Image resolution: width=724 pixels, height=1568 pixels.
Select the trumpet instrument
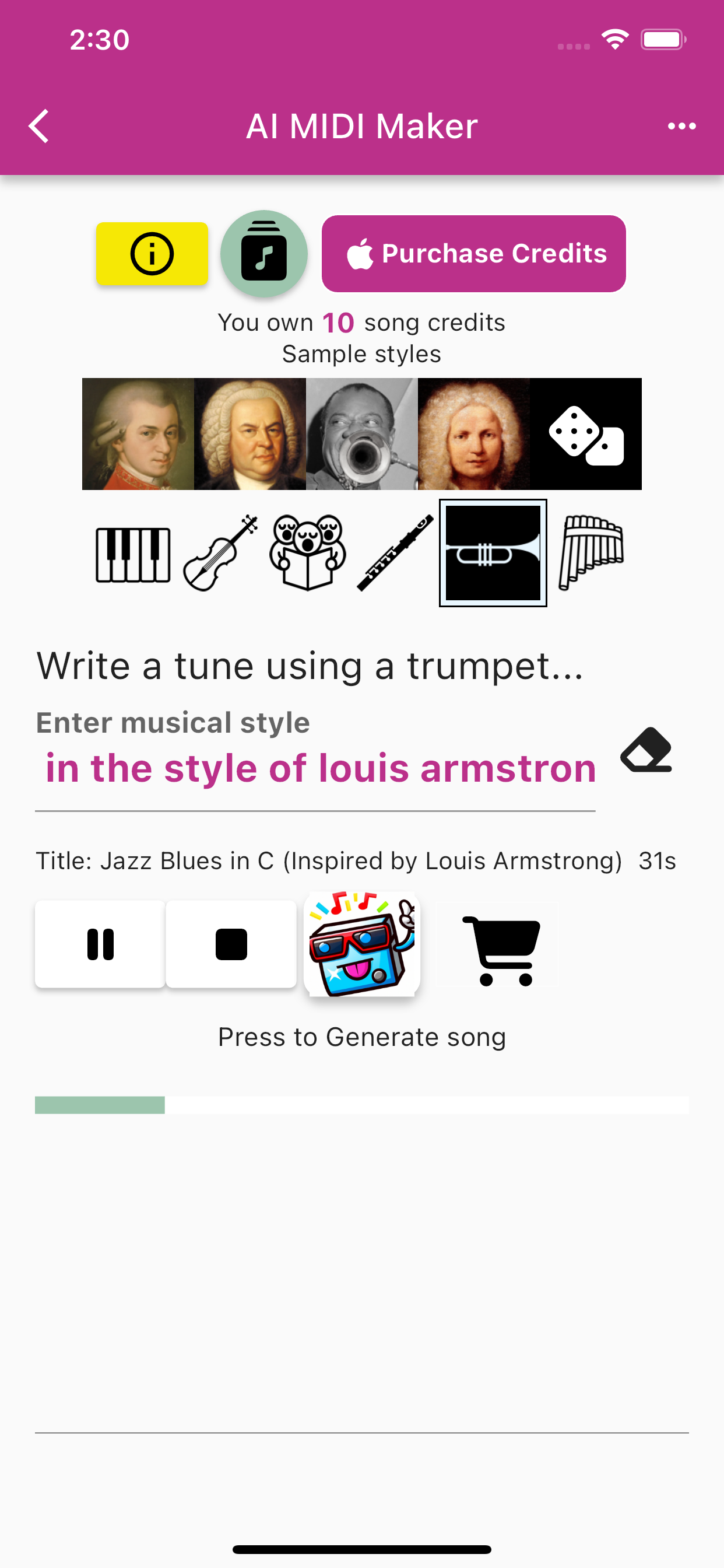pos(493,554)
